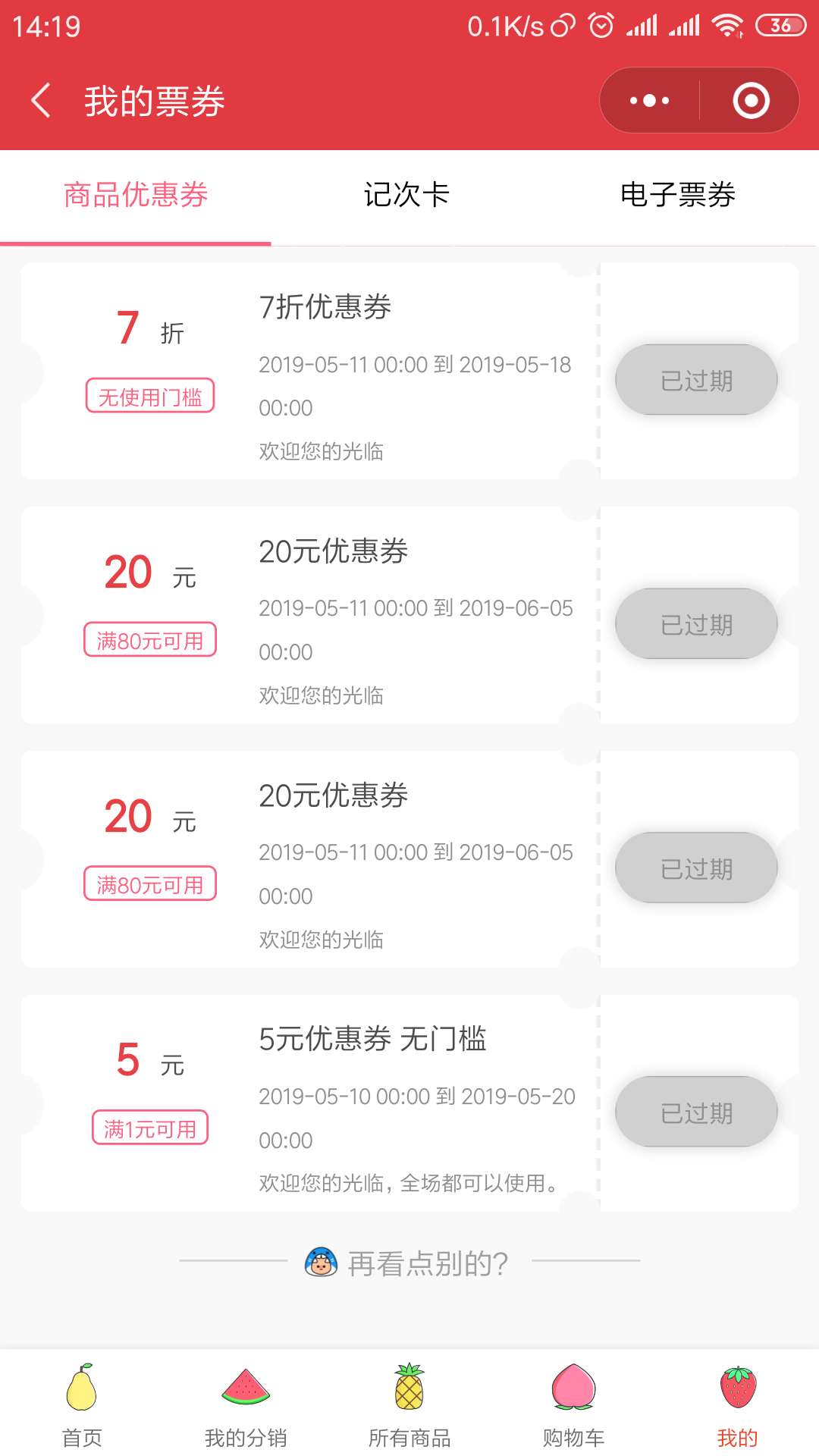This screenshot has height=1456, width=819.
Task: Go to 首页 in bottom navigation
Action: click(82, 1404)
